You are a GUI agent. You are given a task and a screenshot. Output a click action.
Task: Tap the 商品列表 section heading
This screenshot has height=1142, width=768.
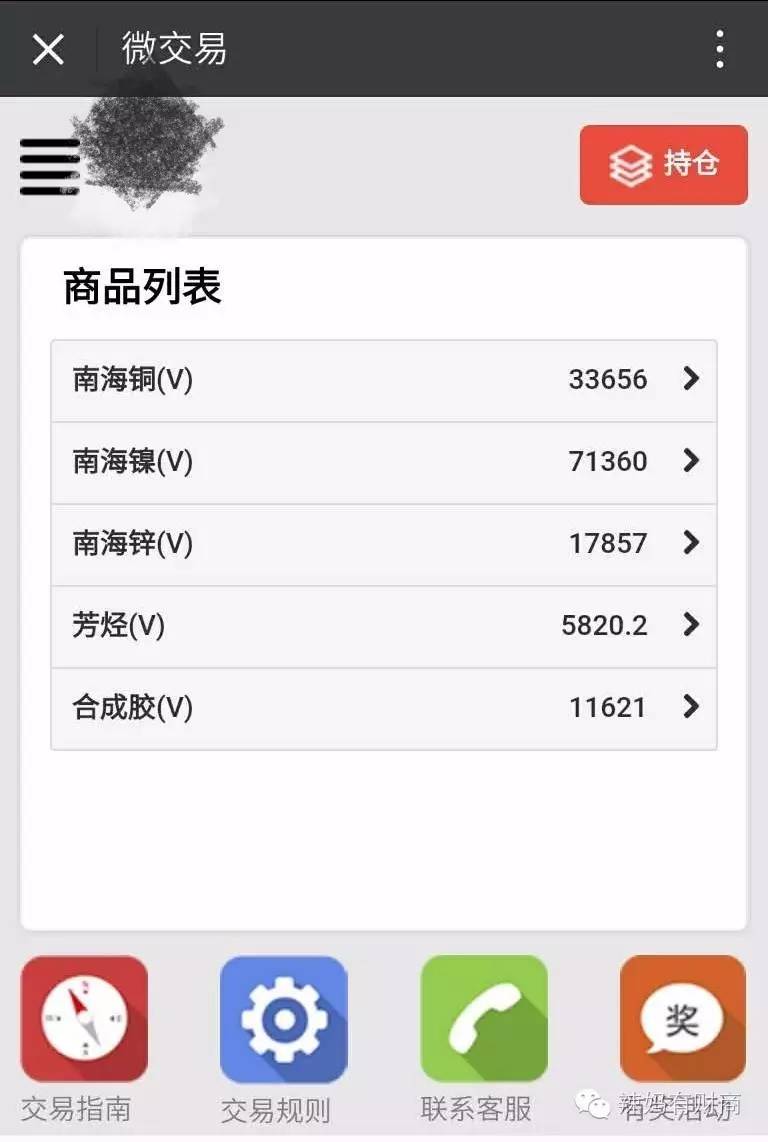tap(141, 287)
